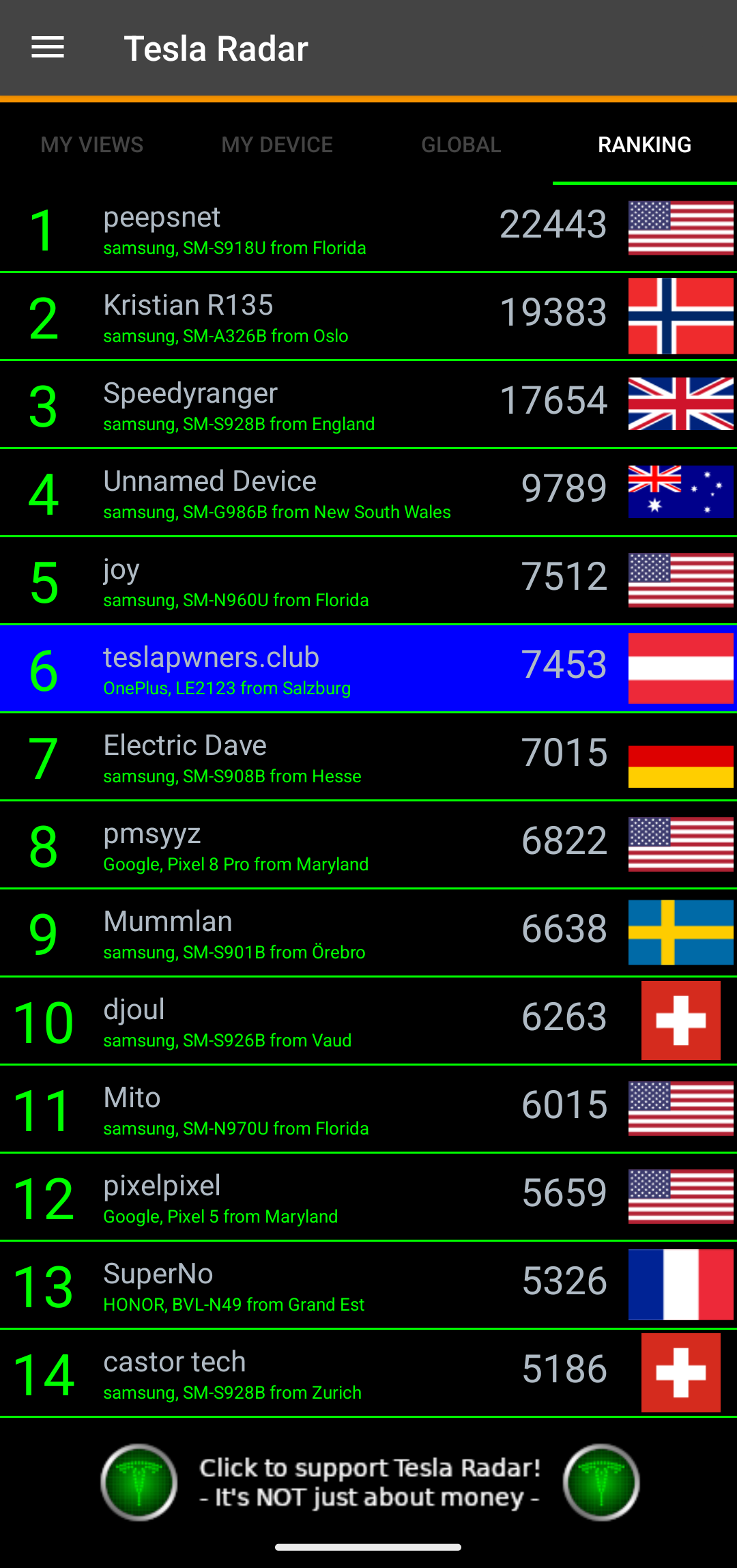737x1568 pixels.
Task: Switch to the My Device tab
Action: tap(277, 145)
